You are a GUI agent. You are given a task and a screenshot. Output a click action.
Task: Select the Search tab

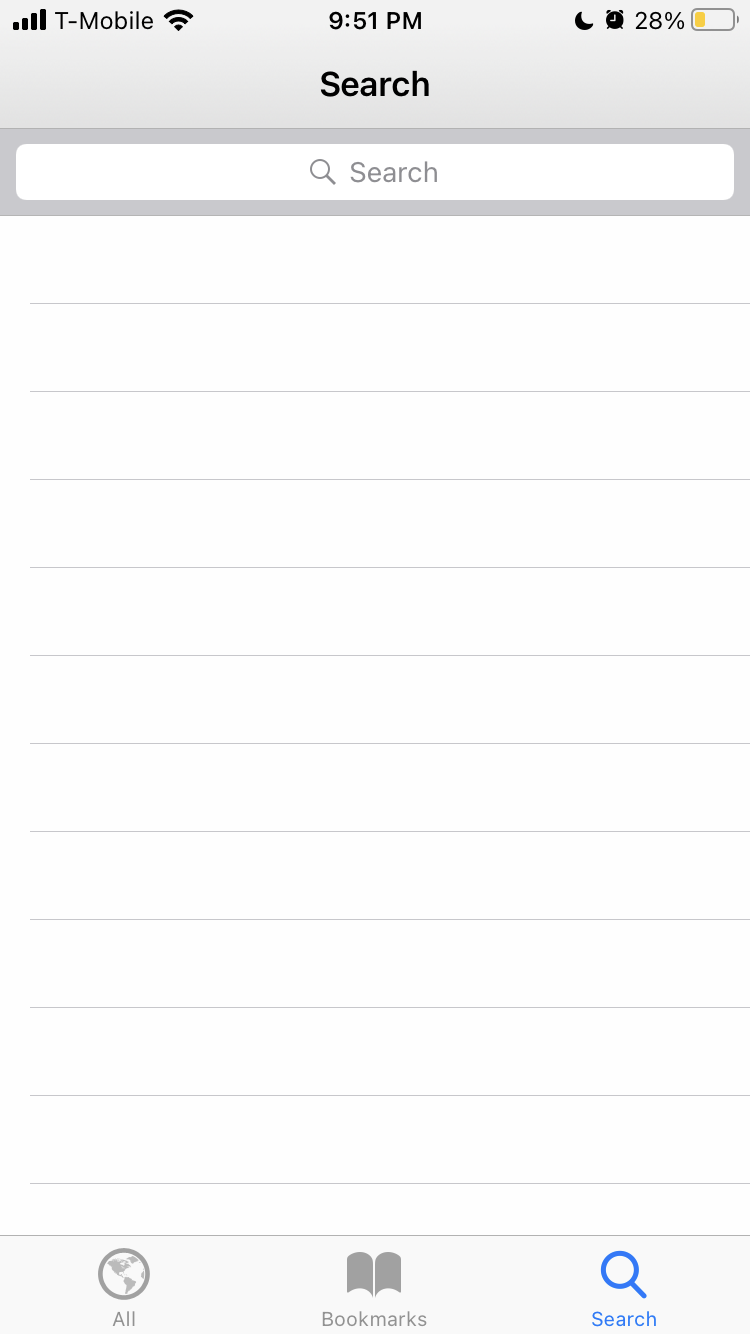[x=624, y=1288]
